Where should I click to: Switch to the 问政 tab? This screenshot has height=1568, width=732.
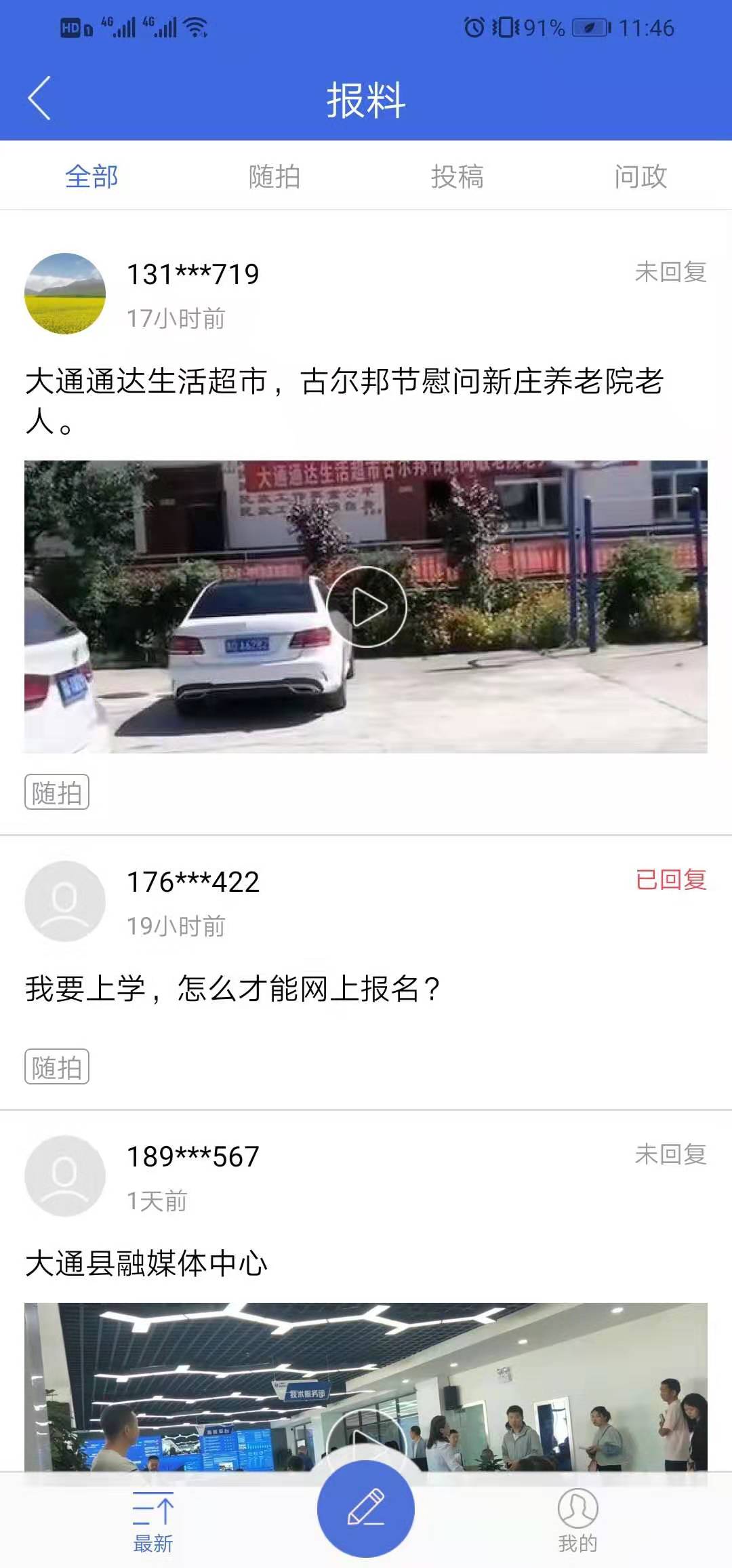tap(640, 176)
